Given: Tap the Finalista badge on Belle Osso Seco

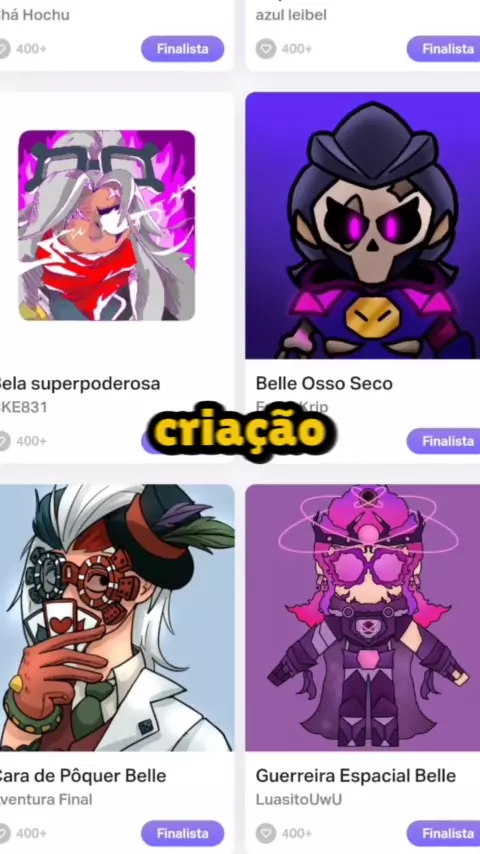Looking at the screenshot, I should coord(443,441).
